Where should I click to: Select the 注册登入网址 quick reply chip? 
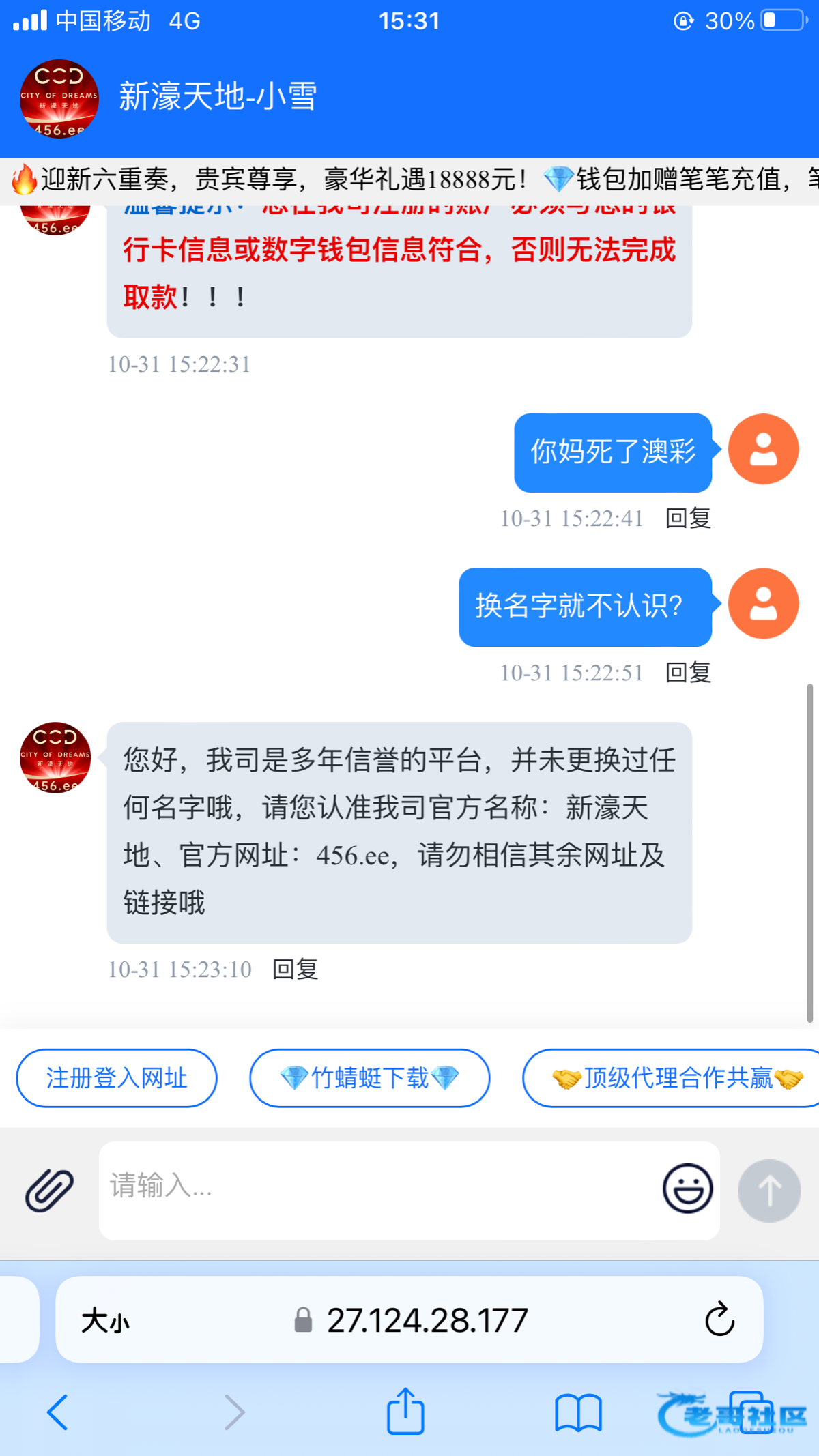[117, 1078]
